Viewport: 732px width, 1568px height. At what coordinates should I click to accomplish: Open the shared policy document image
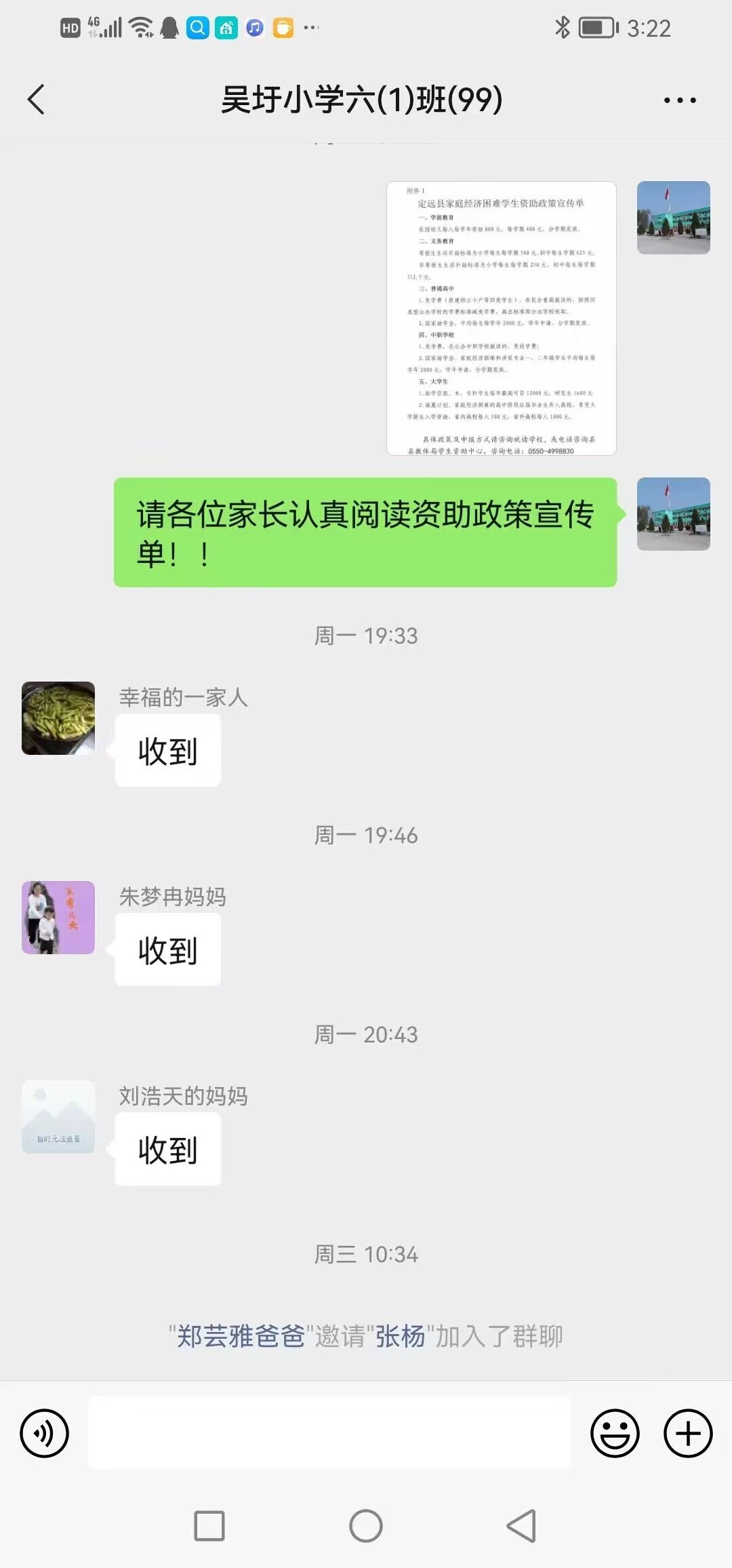[x=501, y=318]
